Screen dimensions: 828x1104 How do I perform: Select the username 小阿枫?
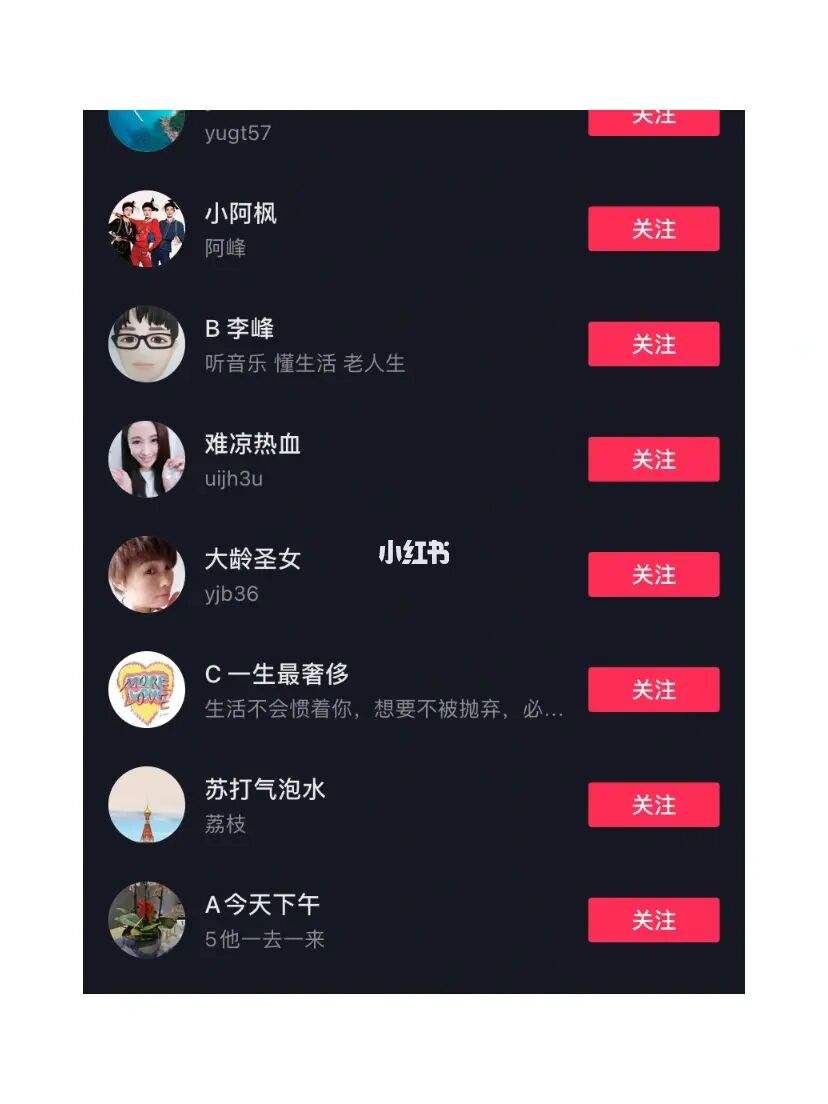pos(239,212)
